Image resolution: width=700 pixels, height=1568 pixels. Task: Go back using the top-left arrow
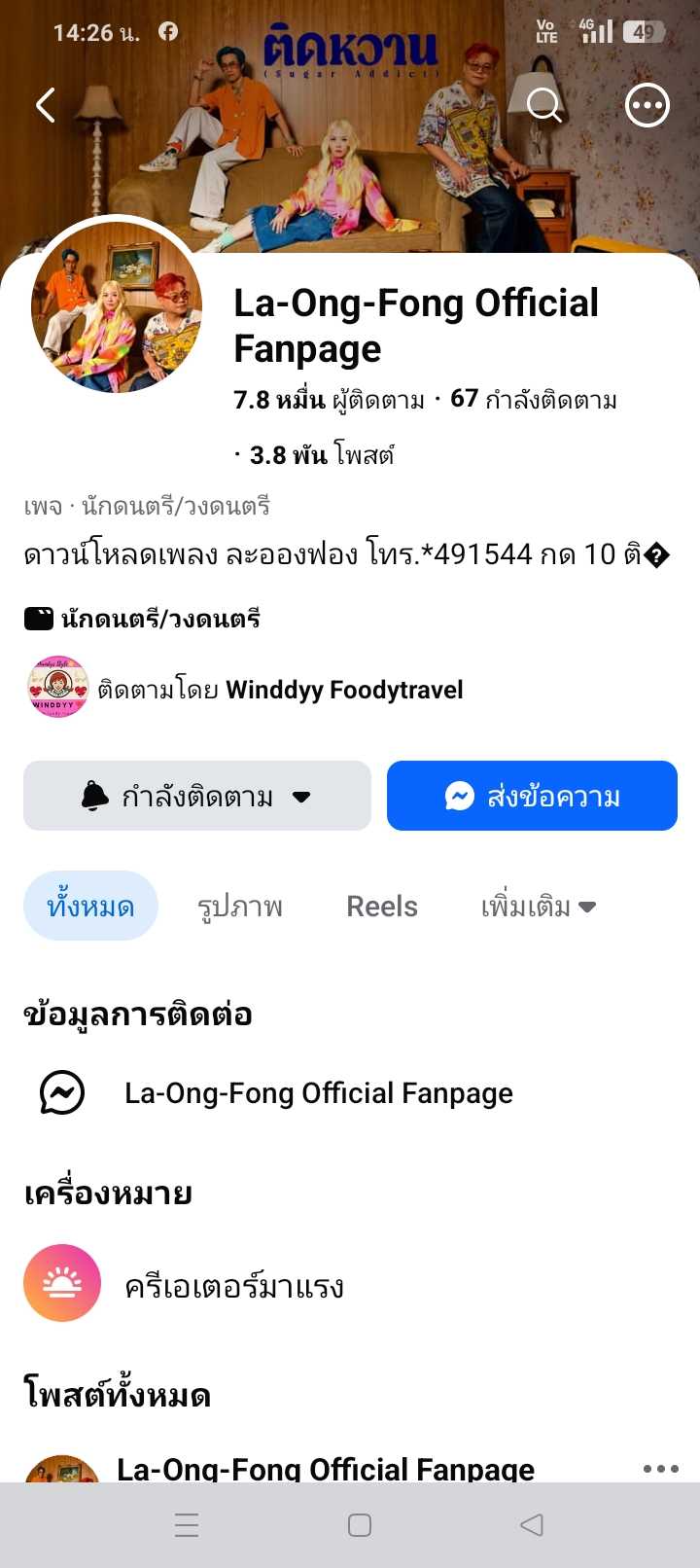coord(46,105)
